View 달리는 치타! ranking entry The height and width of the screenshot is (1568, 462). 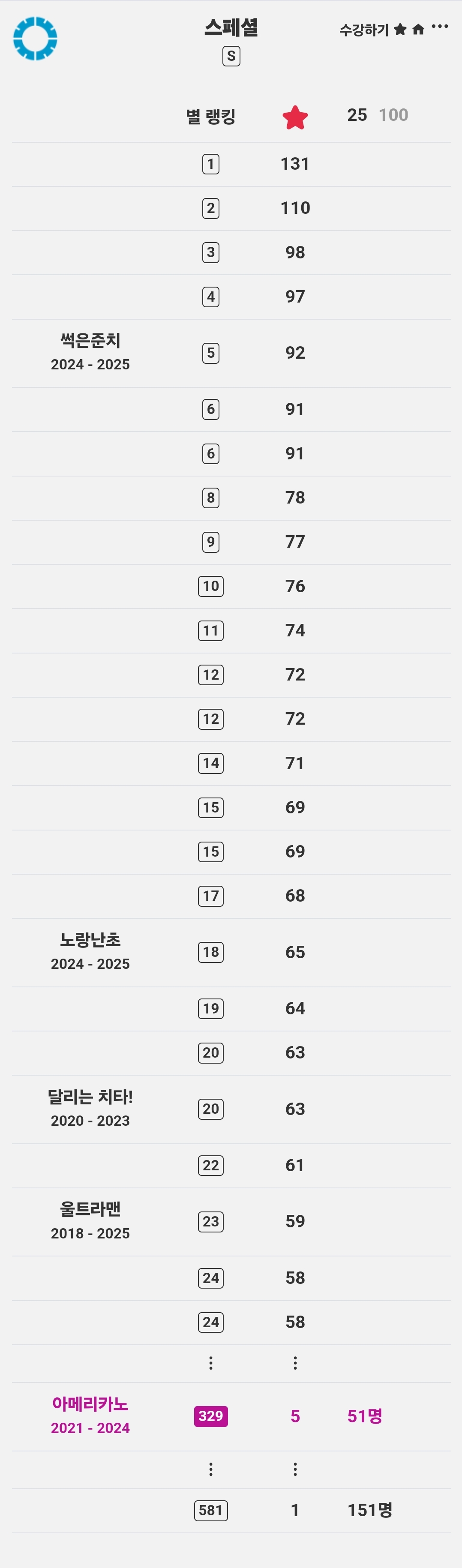click(231, 1109)
